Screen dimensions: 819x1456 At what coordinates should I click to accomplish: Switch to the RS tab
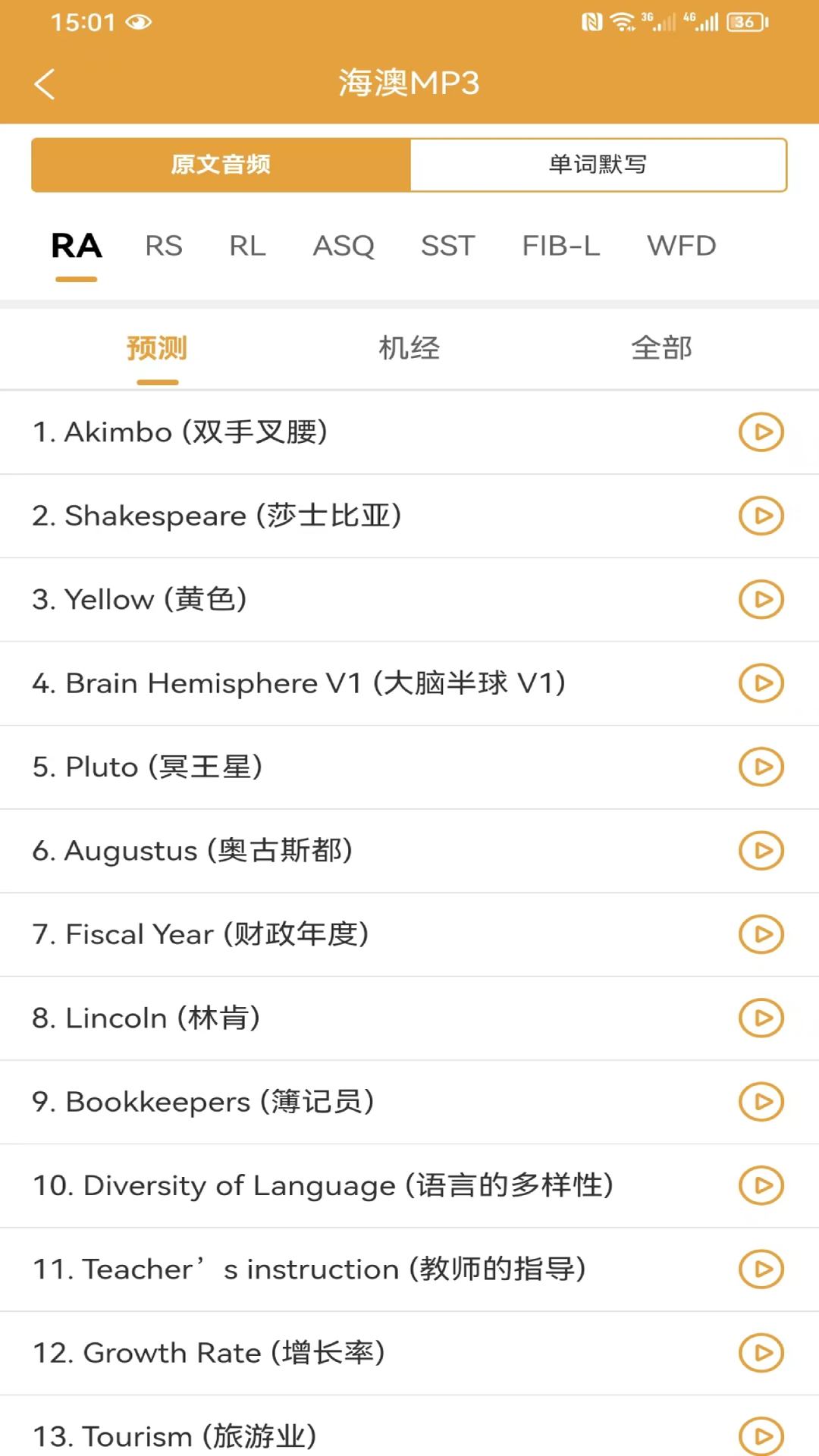pos(164,246)
